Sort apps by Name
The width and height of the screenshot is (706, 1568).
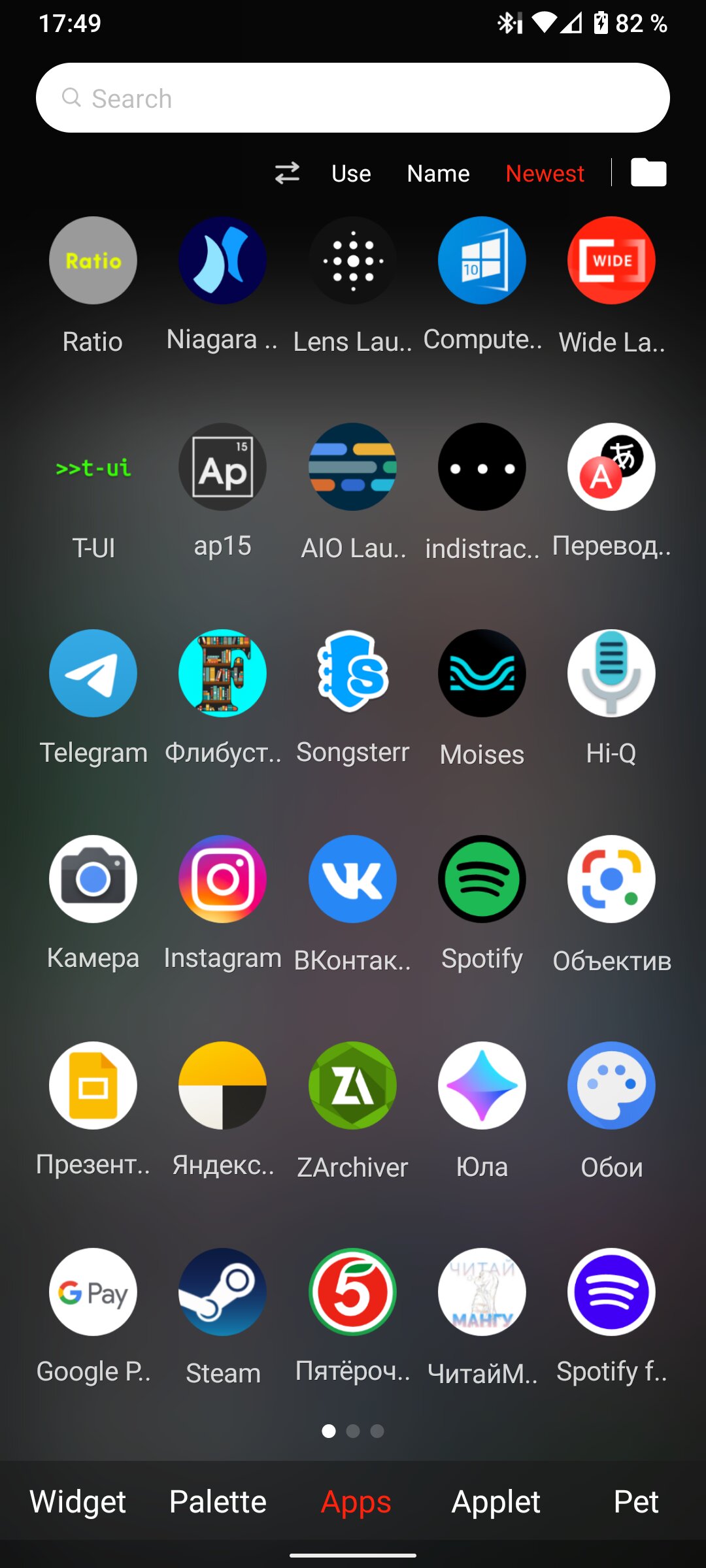(x=438, y=174)
